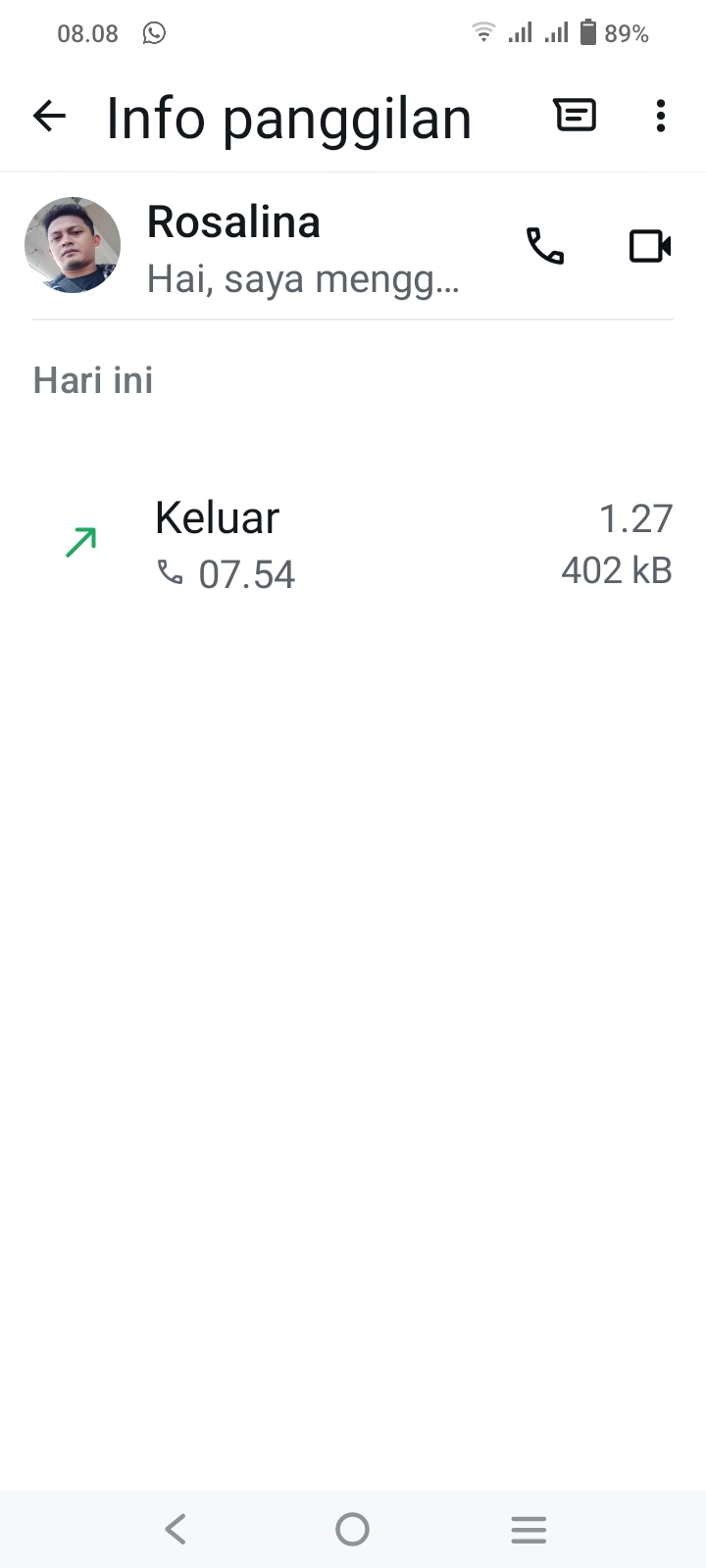Tap the system home button

pyautogui.click(x=352, y=1529)
